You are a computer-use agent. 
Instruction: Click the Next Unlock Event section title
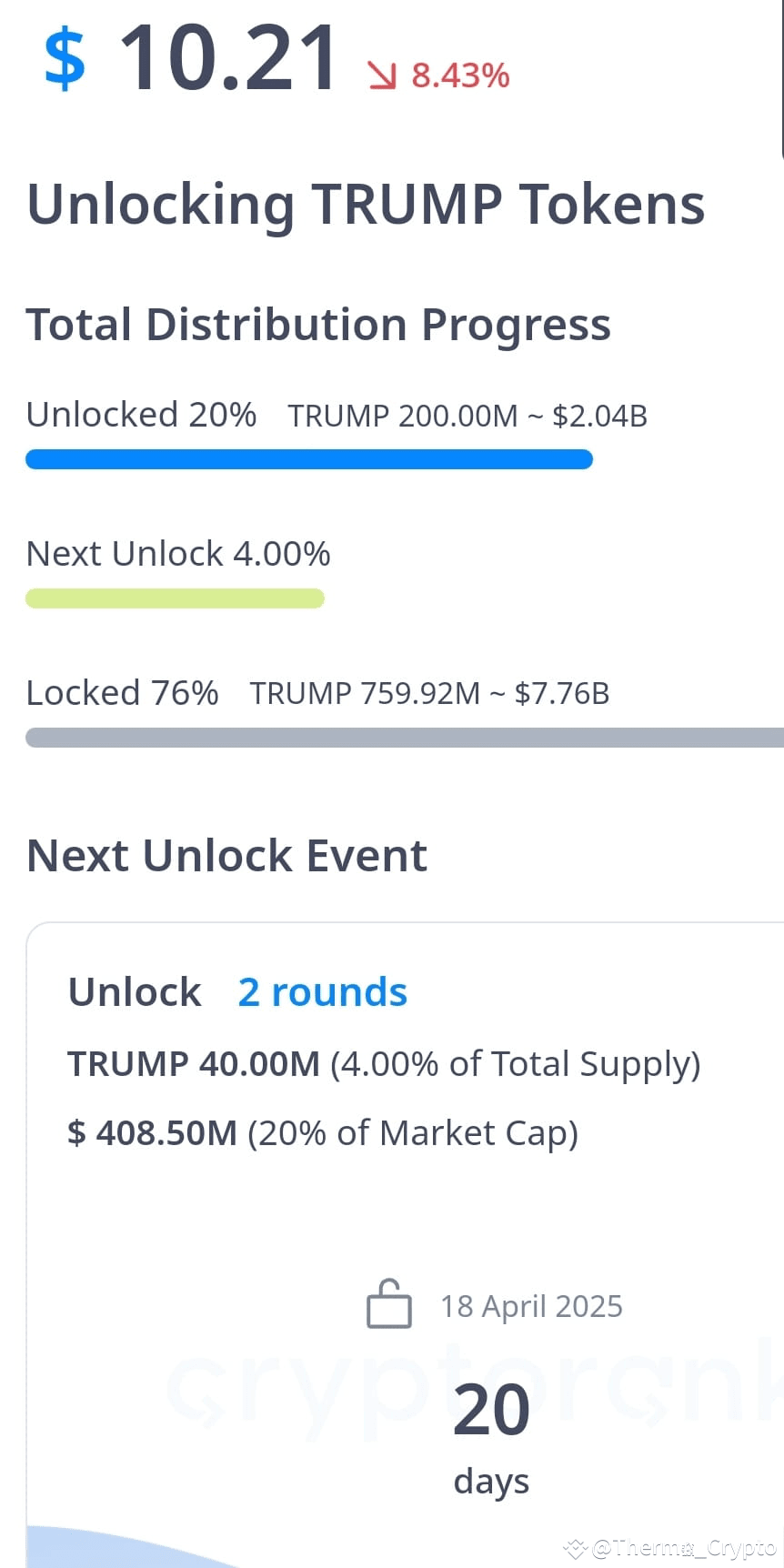(227, 855)
